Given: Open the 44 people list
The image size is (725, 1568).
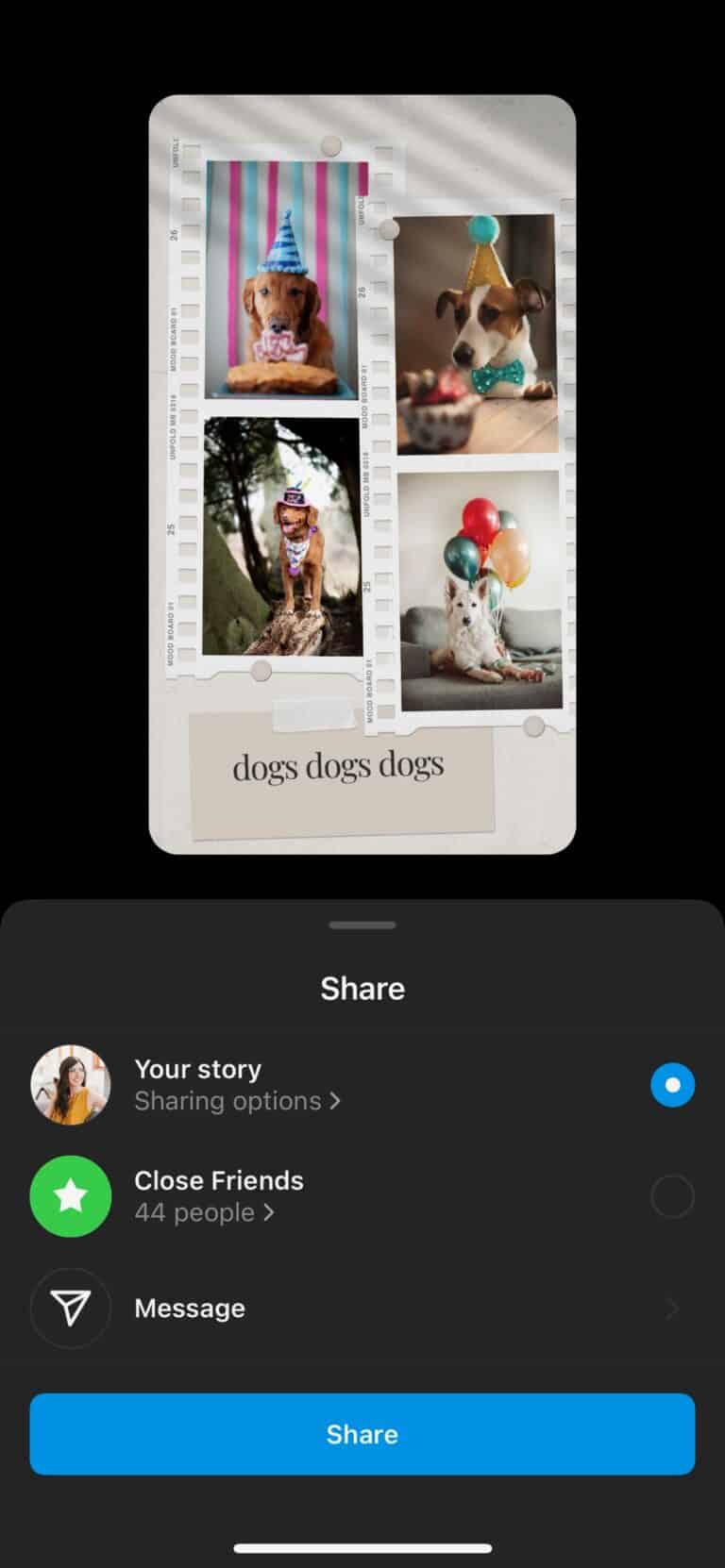Looking at the screenshot, I should (x=205, y=1212).
